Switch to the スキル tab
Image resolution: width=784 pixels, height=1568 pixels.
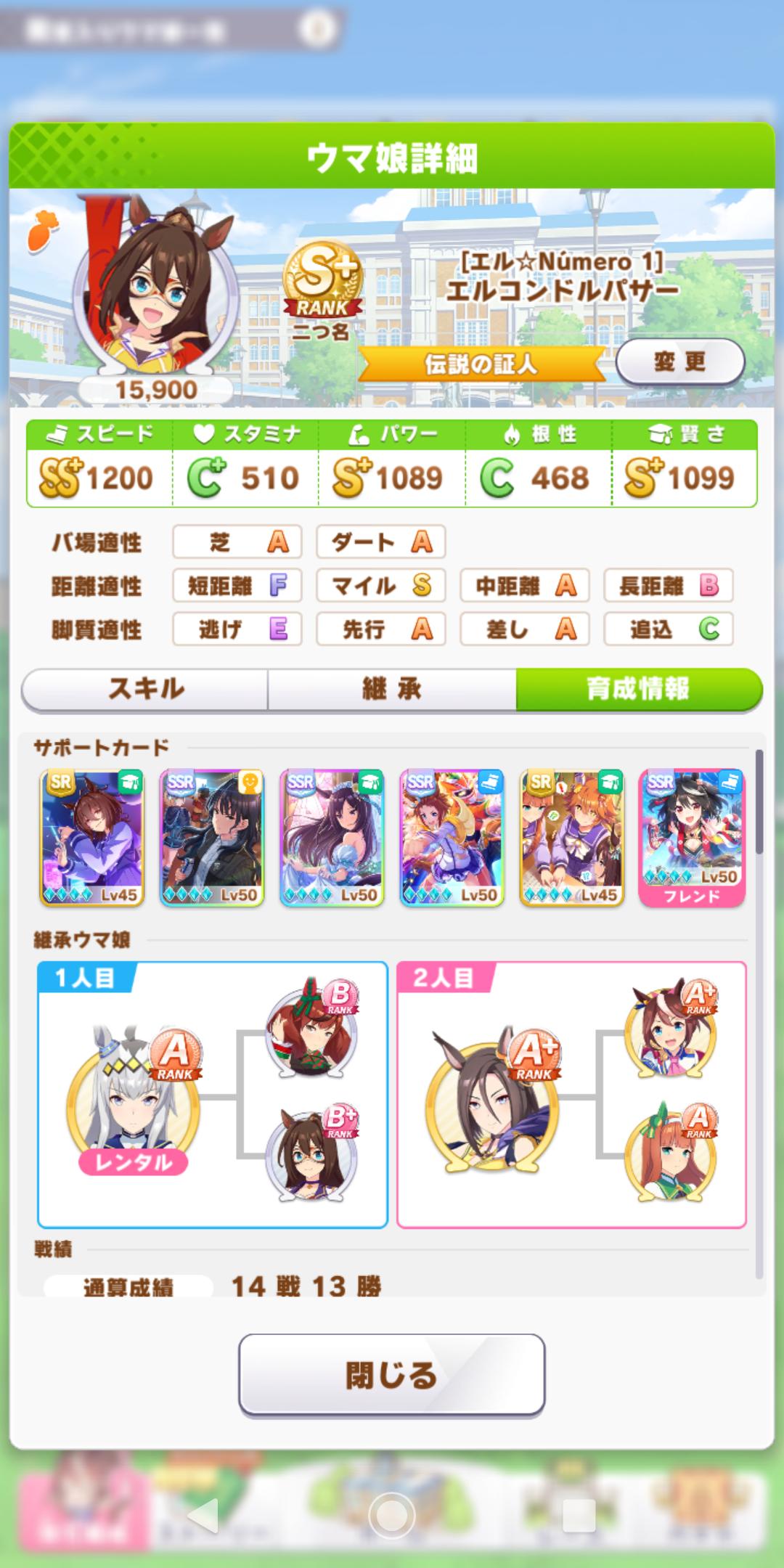[x=145, y=688]
